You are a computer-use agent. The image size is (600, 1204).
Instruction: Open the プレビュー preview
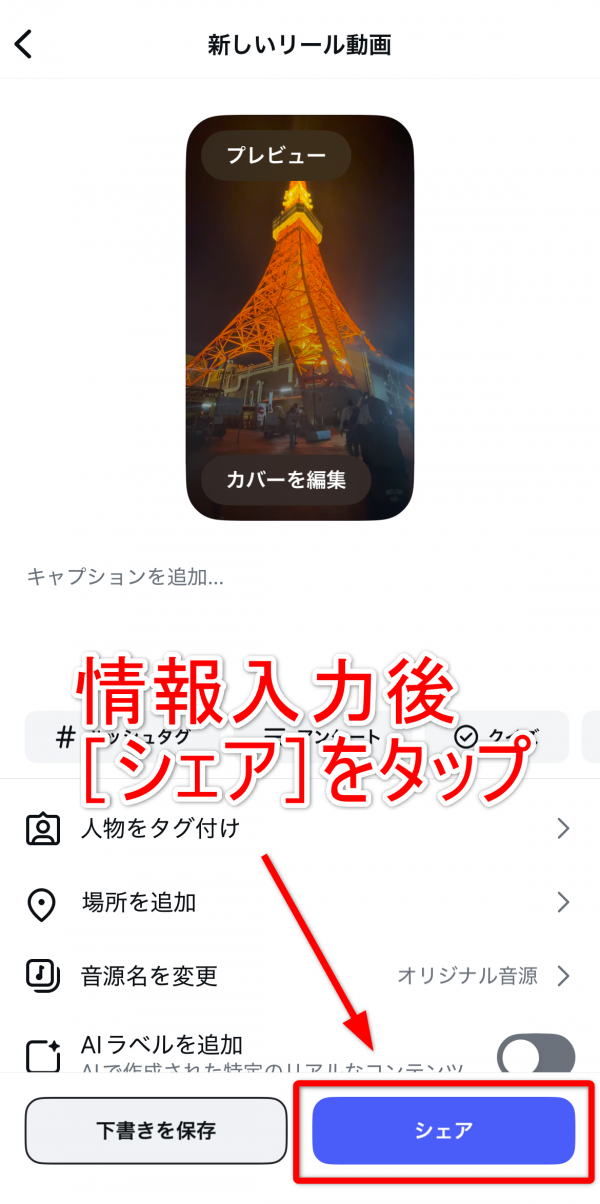pos(276,156)
